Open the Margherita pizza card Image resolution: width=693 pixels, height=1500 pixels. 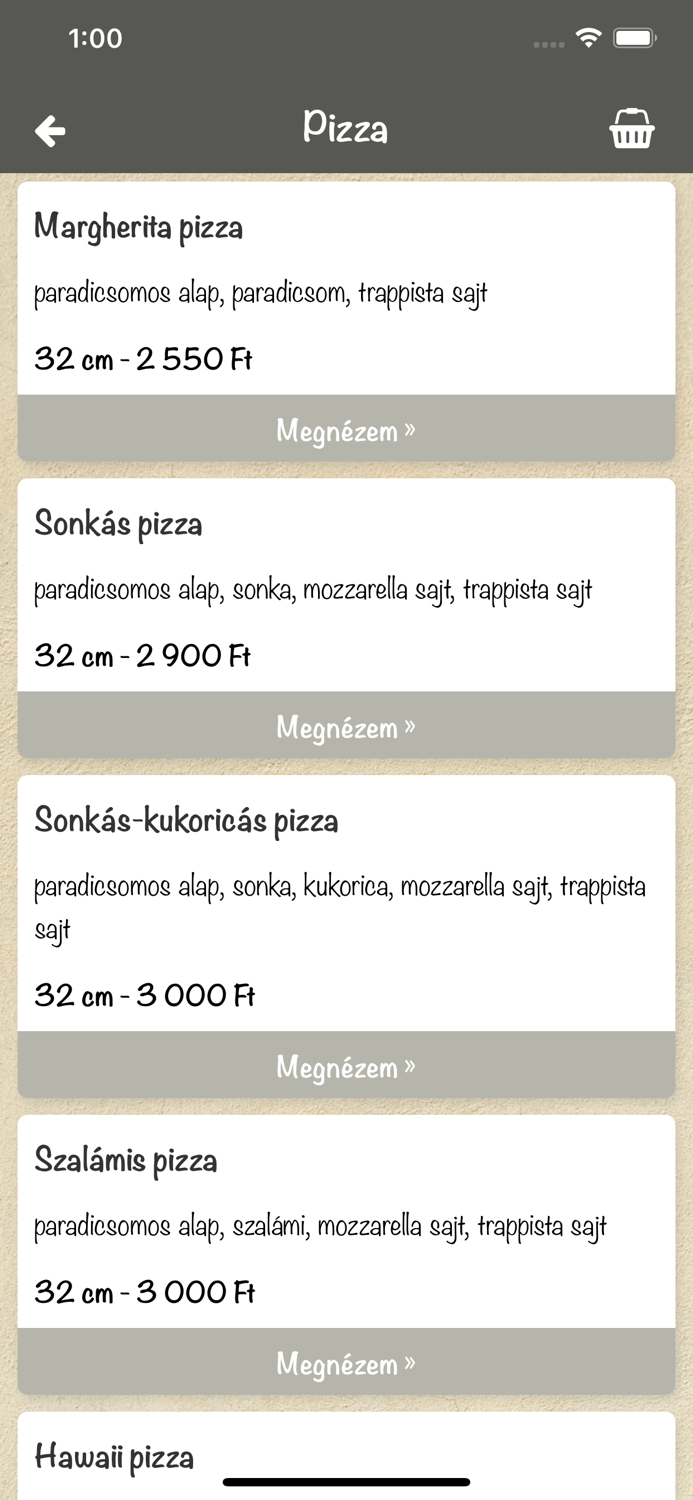[x=346, y=290]
